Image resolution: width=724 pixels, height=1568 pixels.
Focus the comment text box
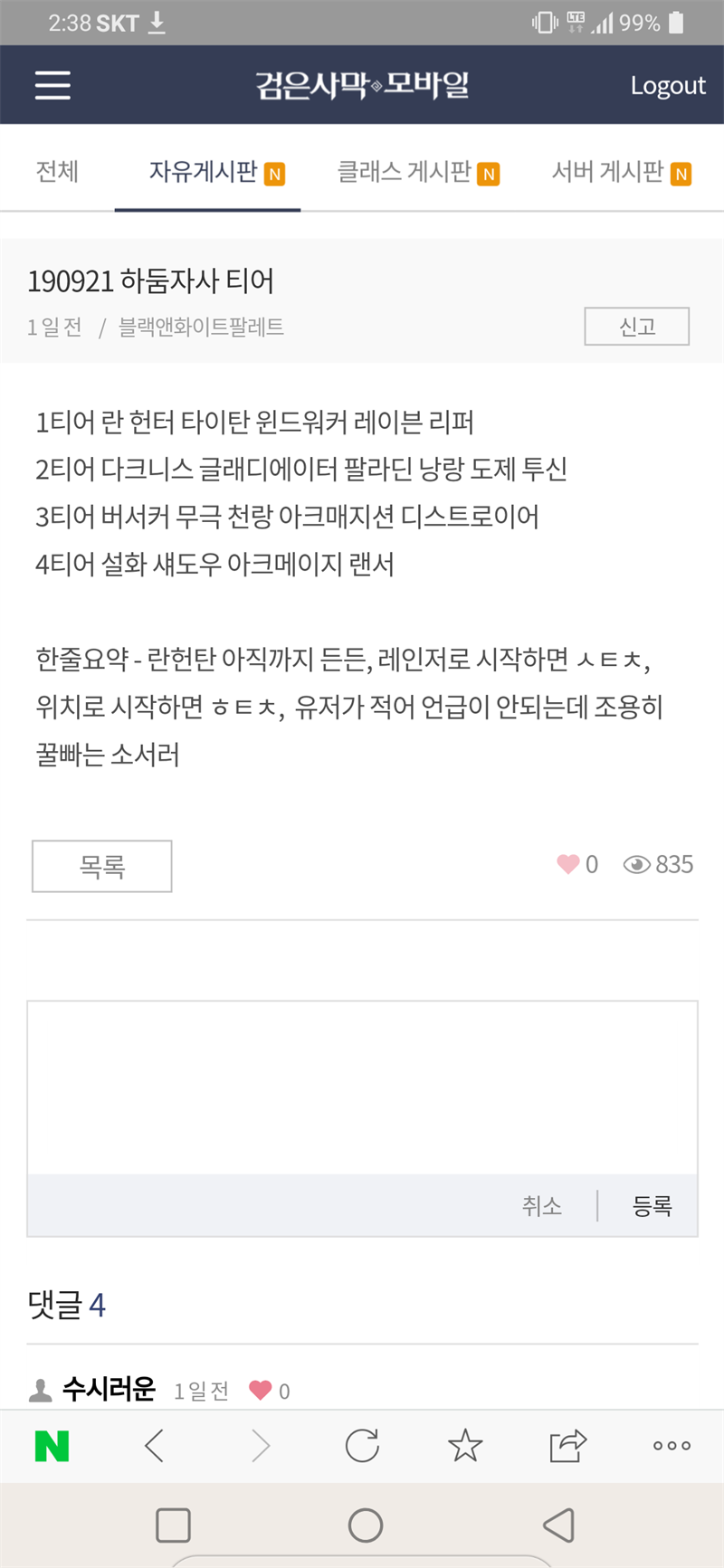362,1088
